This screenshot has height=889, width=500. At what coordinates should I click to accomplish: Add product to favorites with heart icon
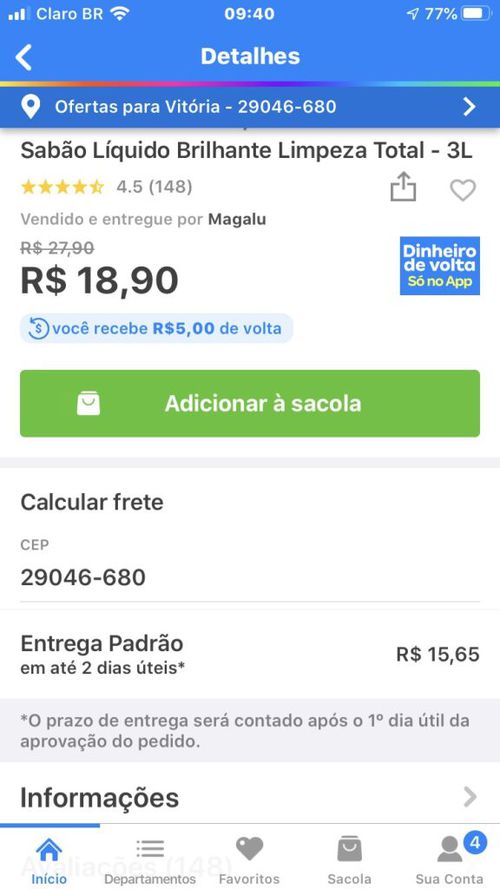463,190
